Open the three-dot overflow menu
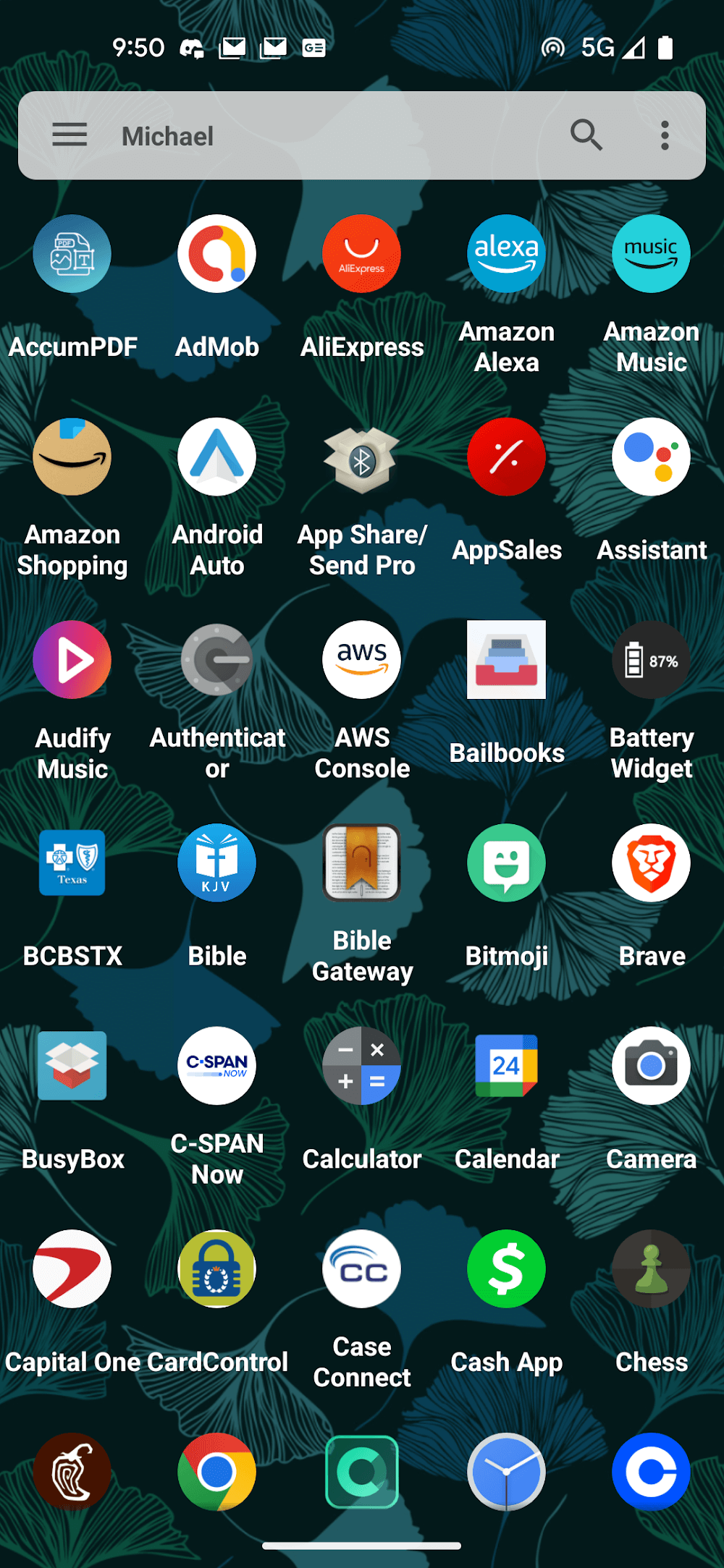 664,135
